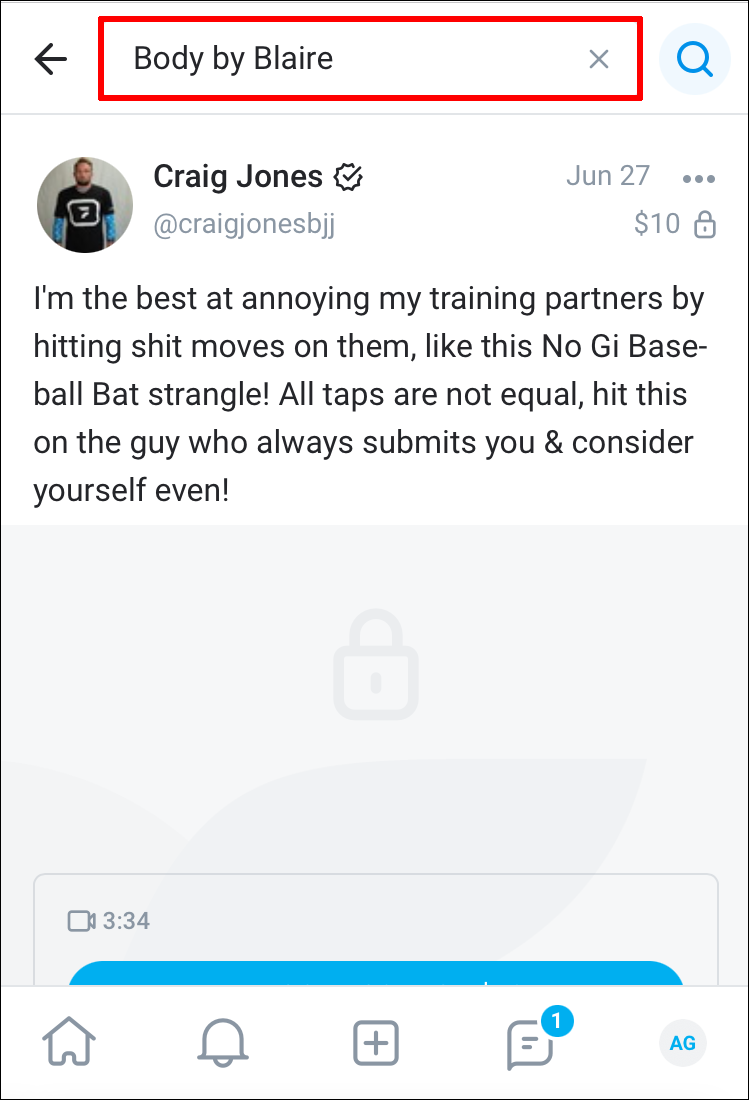
Task: Clear the search text
Action: click(598, 60)
